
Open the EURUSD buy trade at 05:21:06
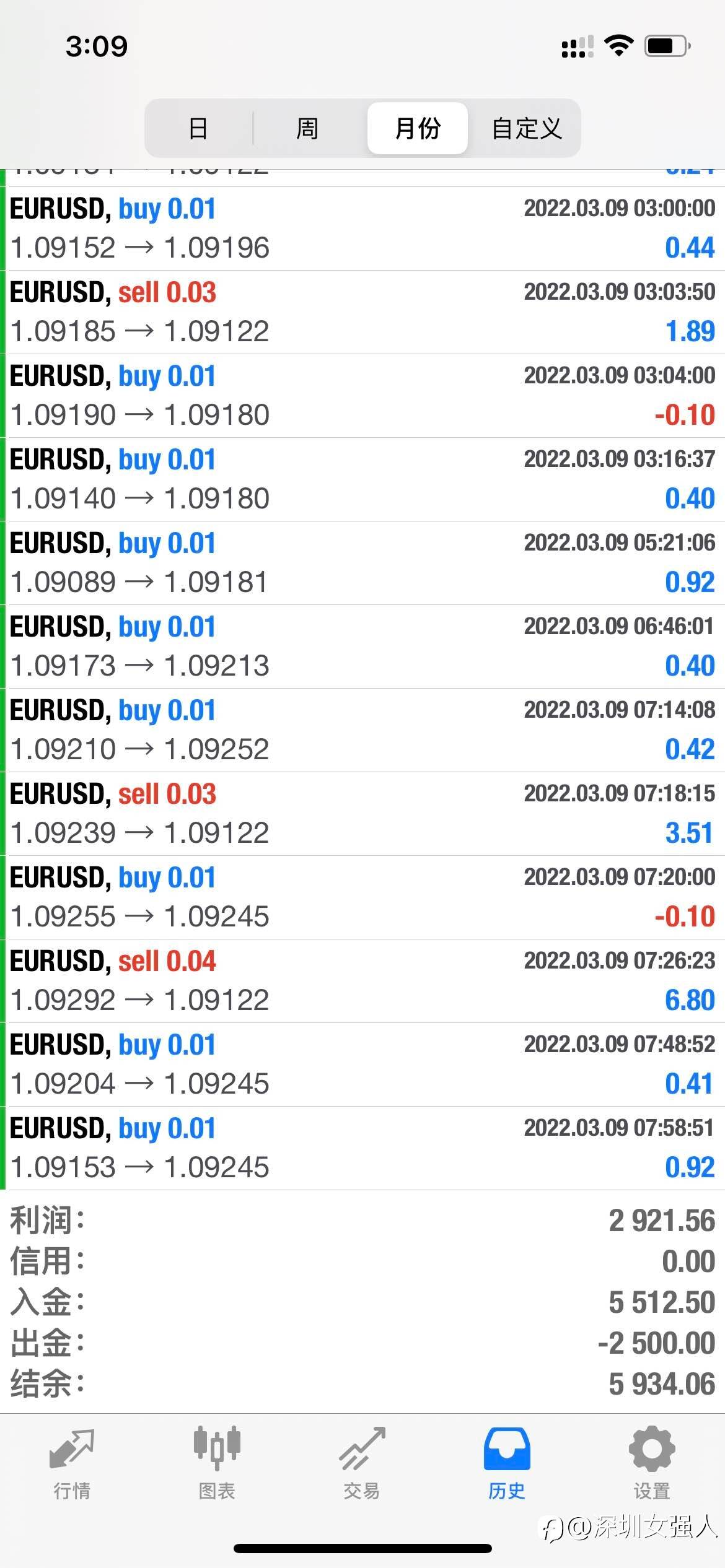point(362,563)
